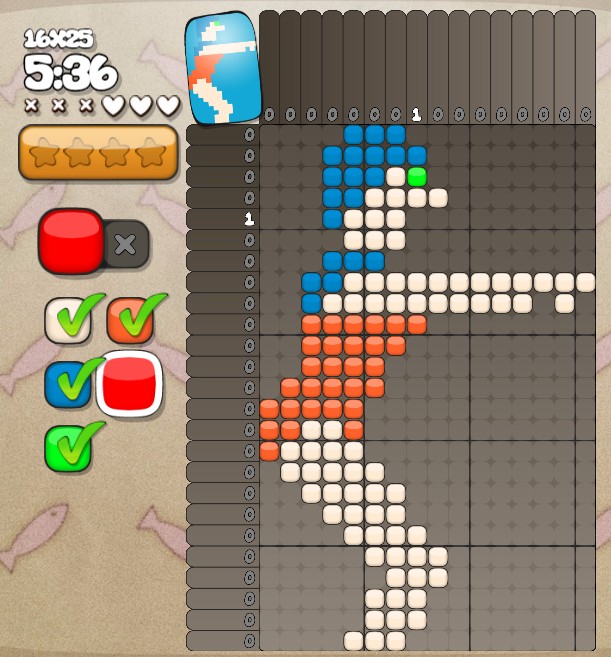
Task: Pick the cream color swatch
Action: pos(69,320)
